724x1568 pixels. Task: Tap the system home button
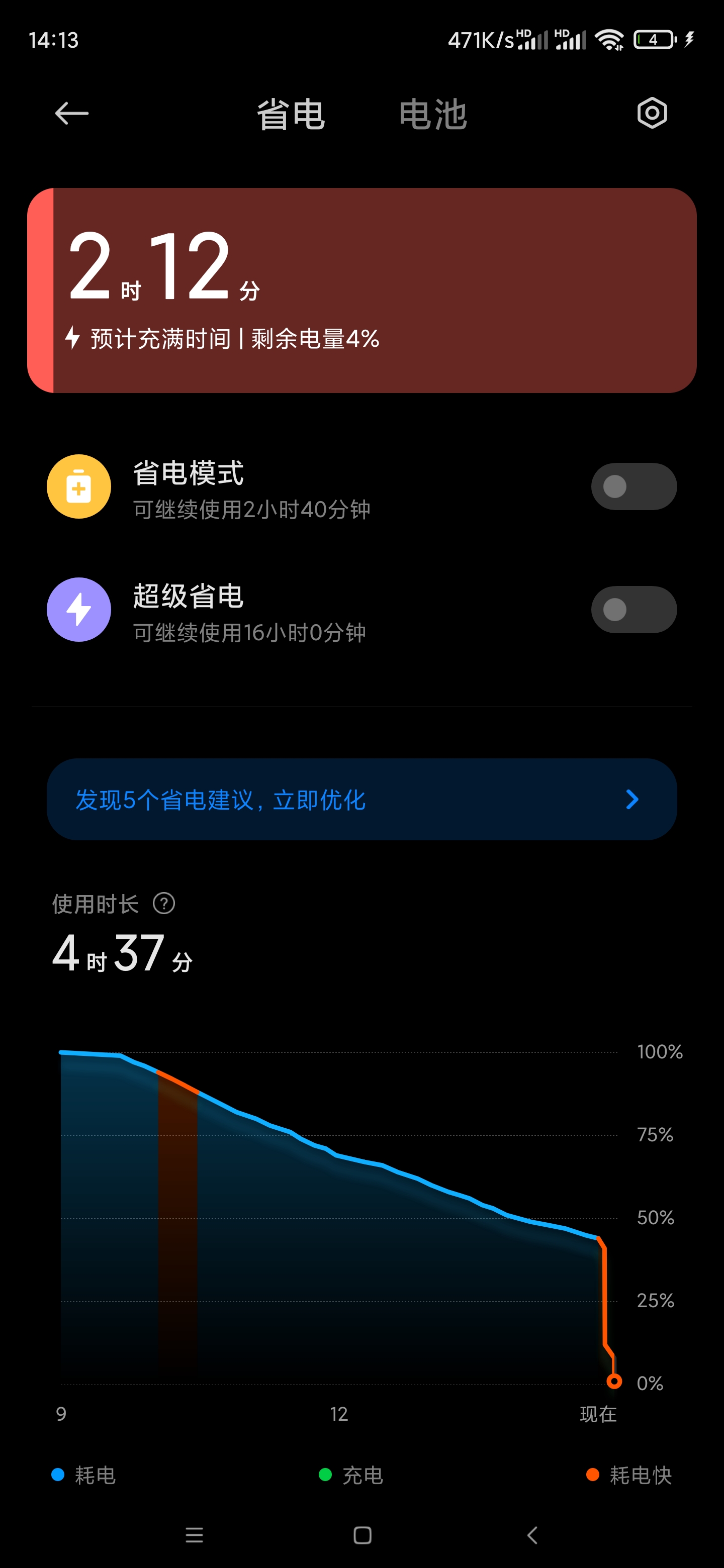click(x=363, y=1535)
